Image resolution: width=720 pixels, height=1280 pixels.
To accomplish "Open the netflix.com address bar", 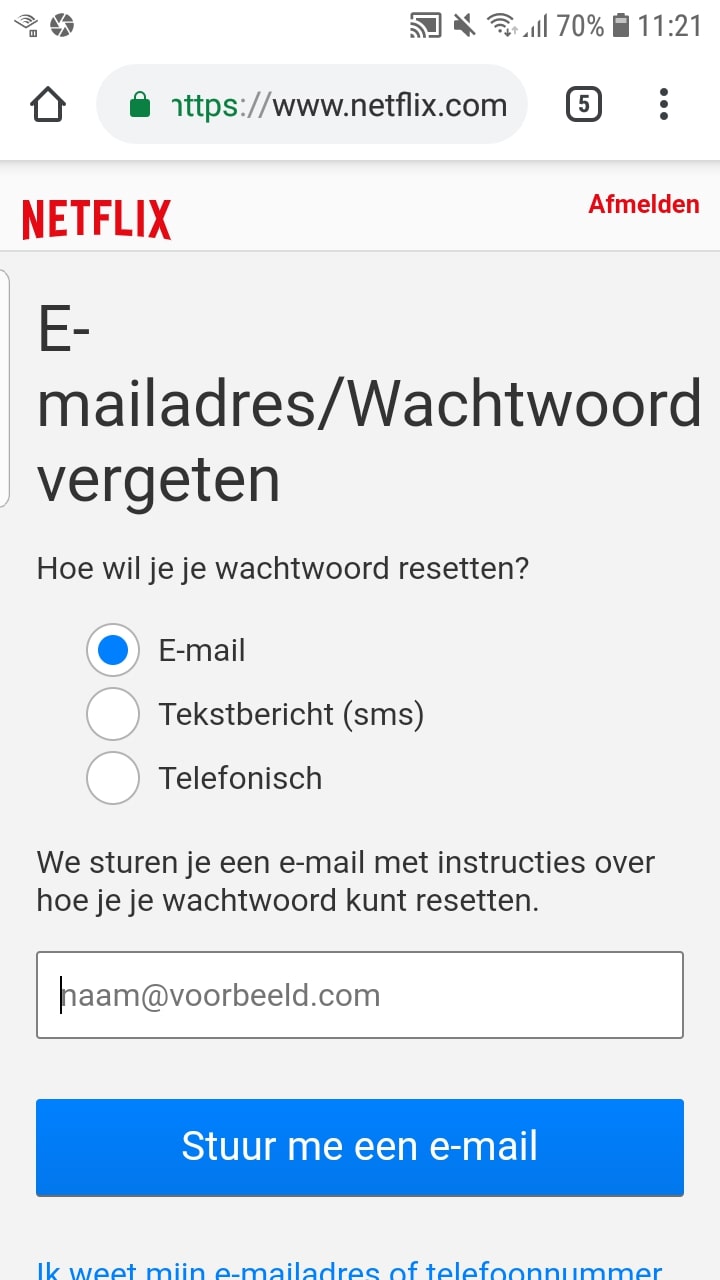I will [312, 104].
